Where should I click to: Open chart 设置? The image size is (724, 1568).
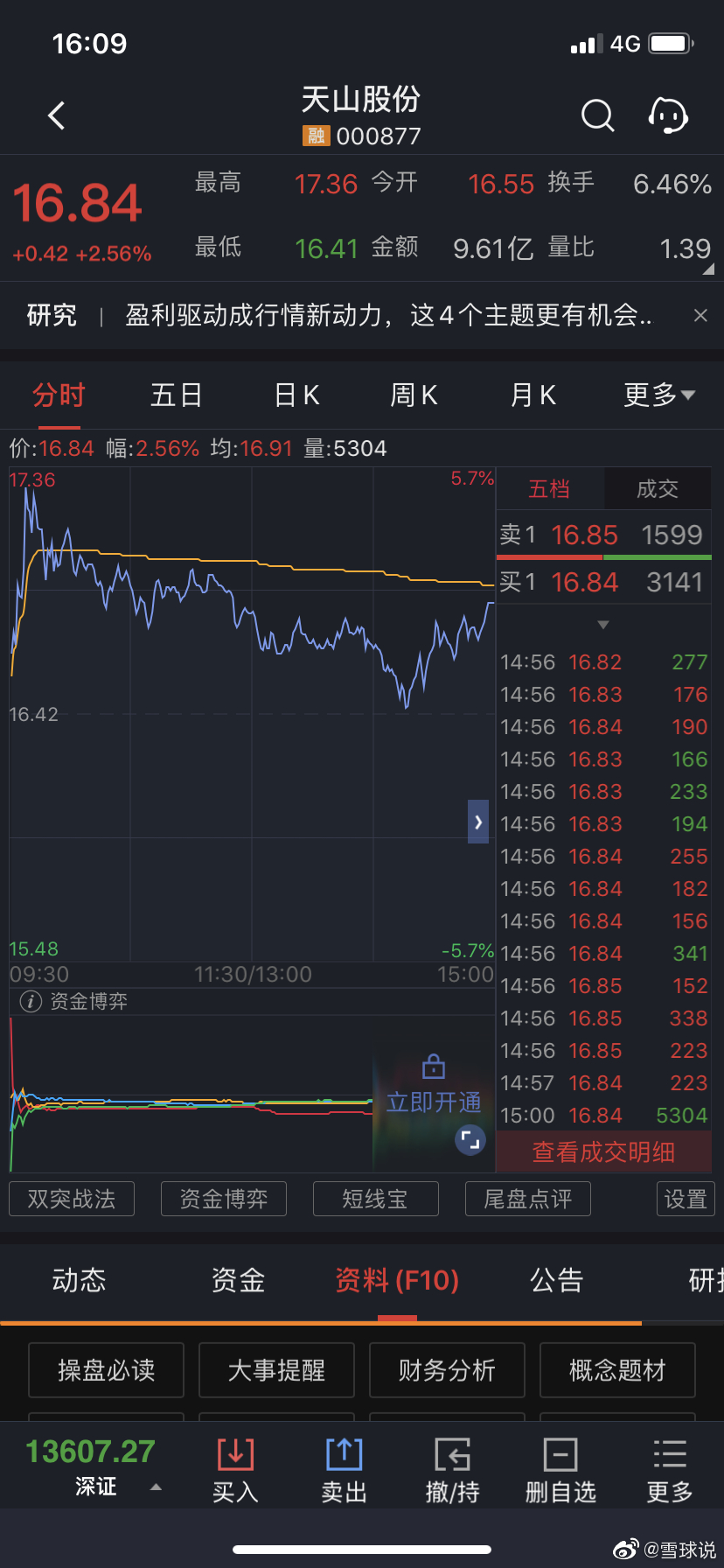(686, 1199)
